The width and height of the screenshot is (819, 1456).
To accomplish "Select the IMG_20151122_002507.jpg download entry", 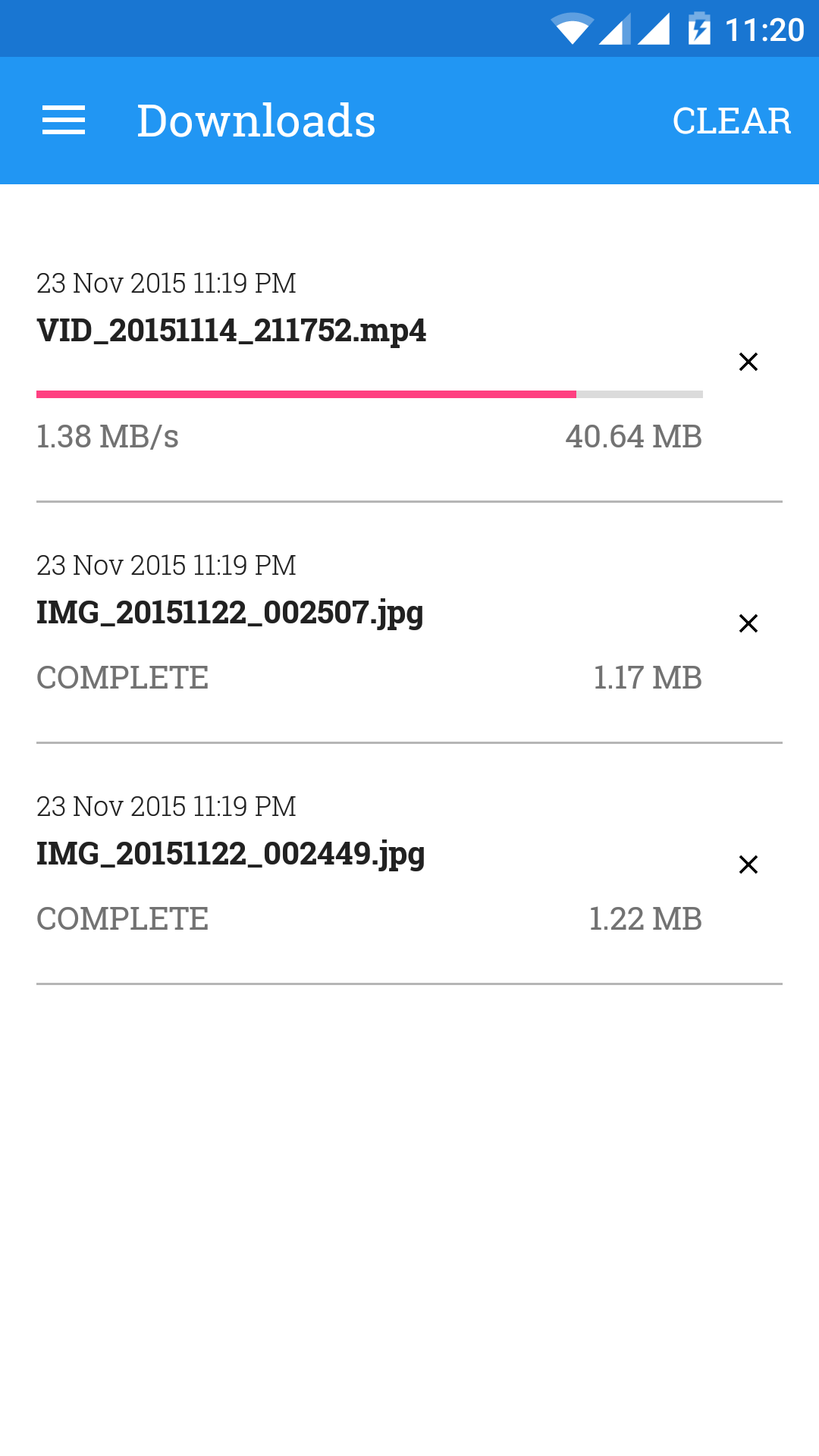I will tap(230, 613).
